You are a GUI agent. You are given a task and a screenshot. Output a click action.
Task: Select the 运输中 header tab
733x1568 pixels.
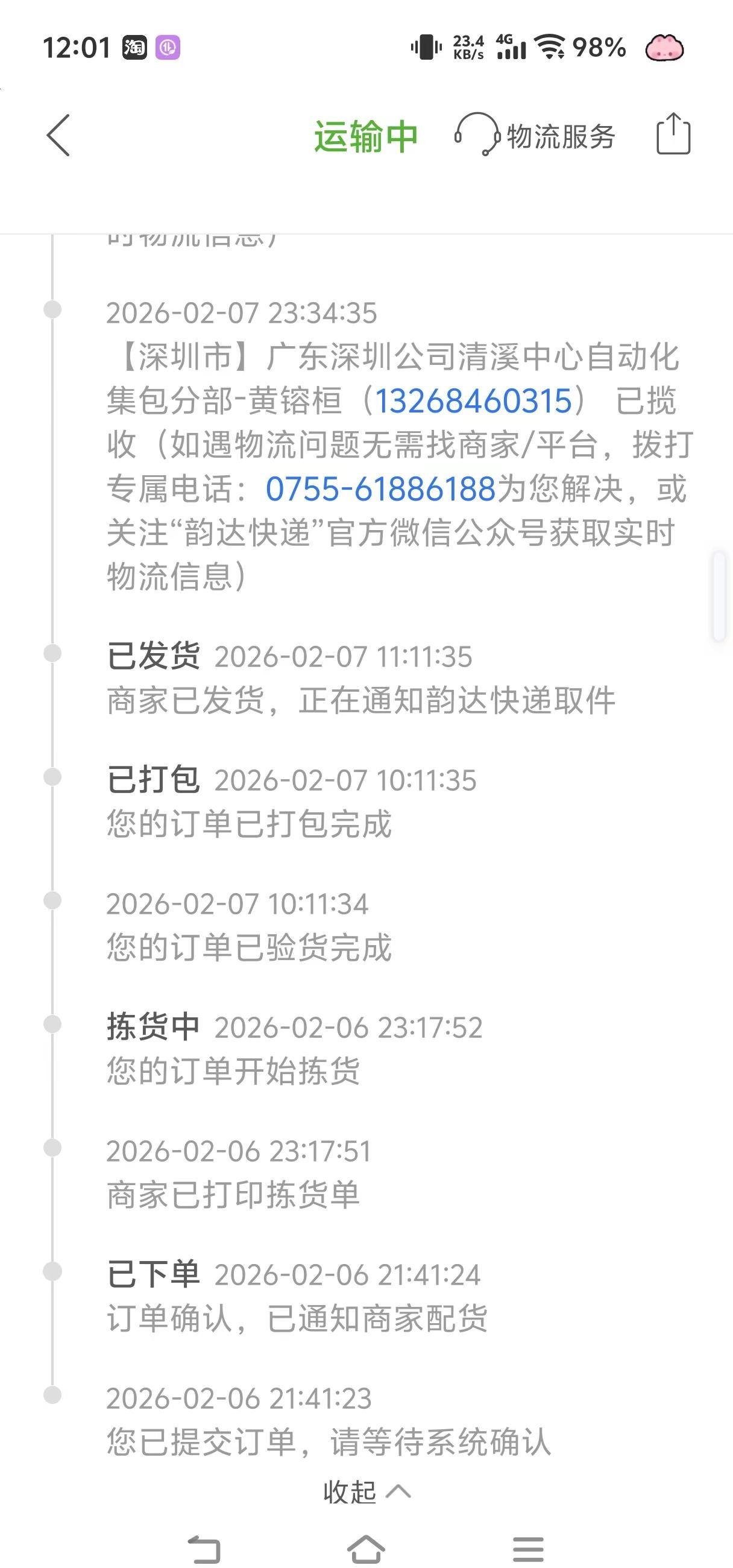tap(366, 136)
